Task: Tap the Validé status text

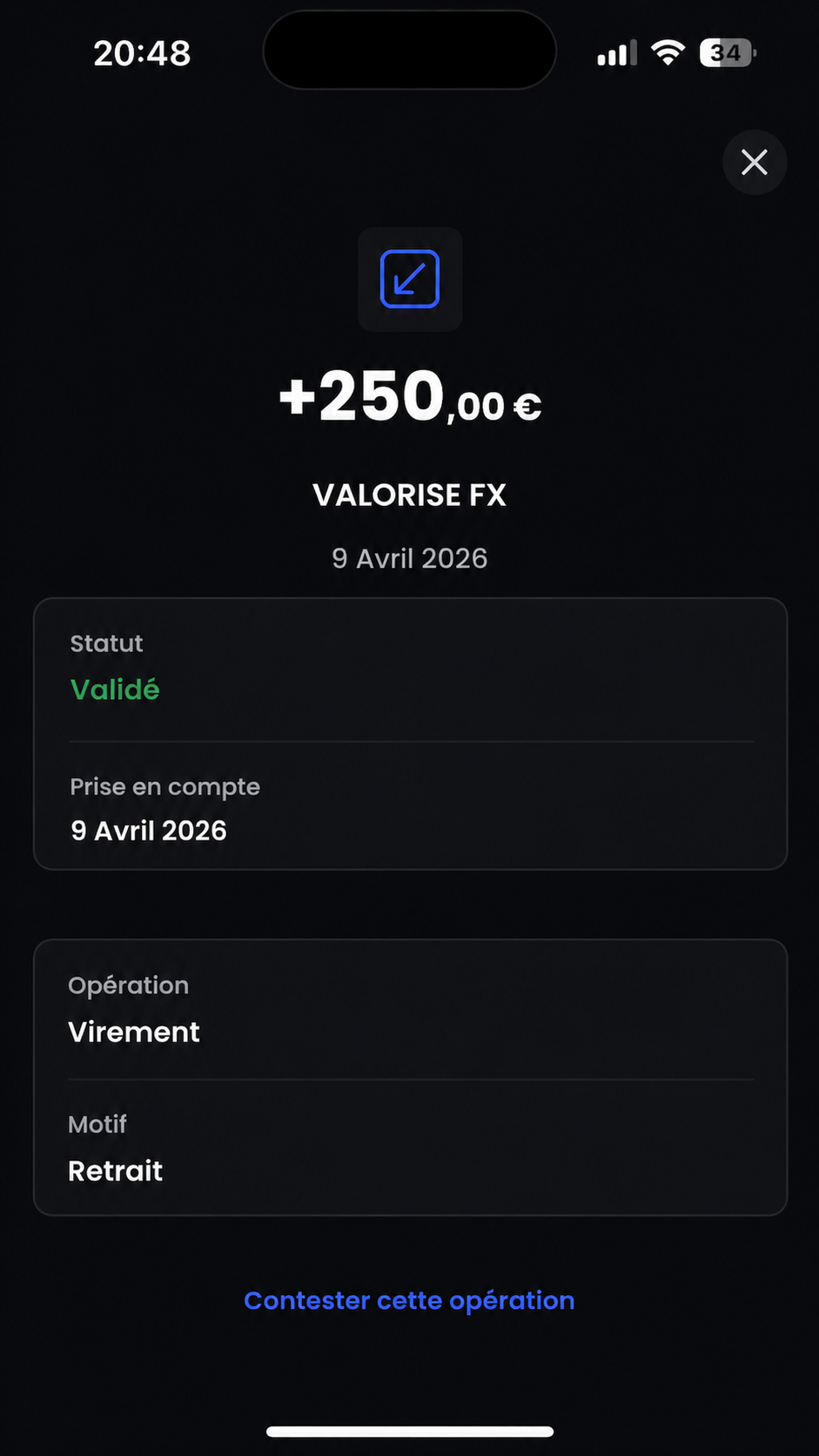Action: click(x=114, y=690)
